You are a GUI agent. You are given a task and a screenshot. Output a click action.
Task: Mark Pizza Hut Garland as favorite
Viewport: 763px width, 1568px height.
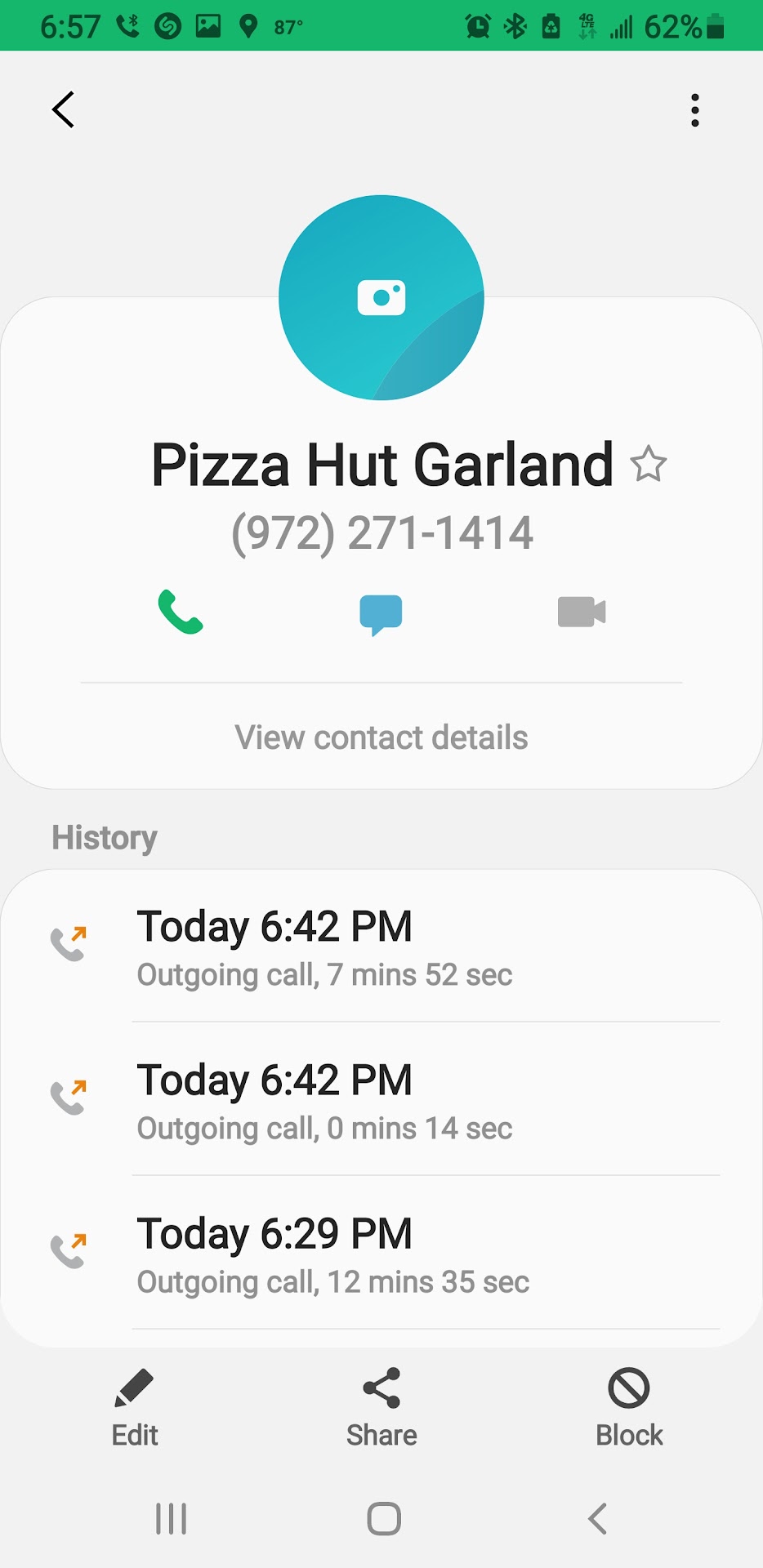[649, 465]
